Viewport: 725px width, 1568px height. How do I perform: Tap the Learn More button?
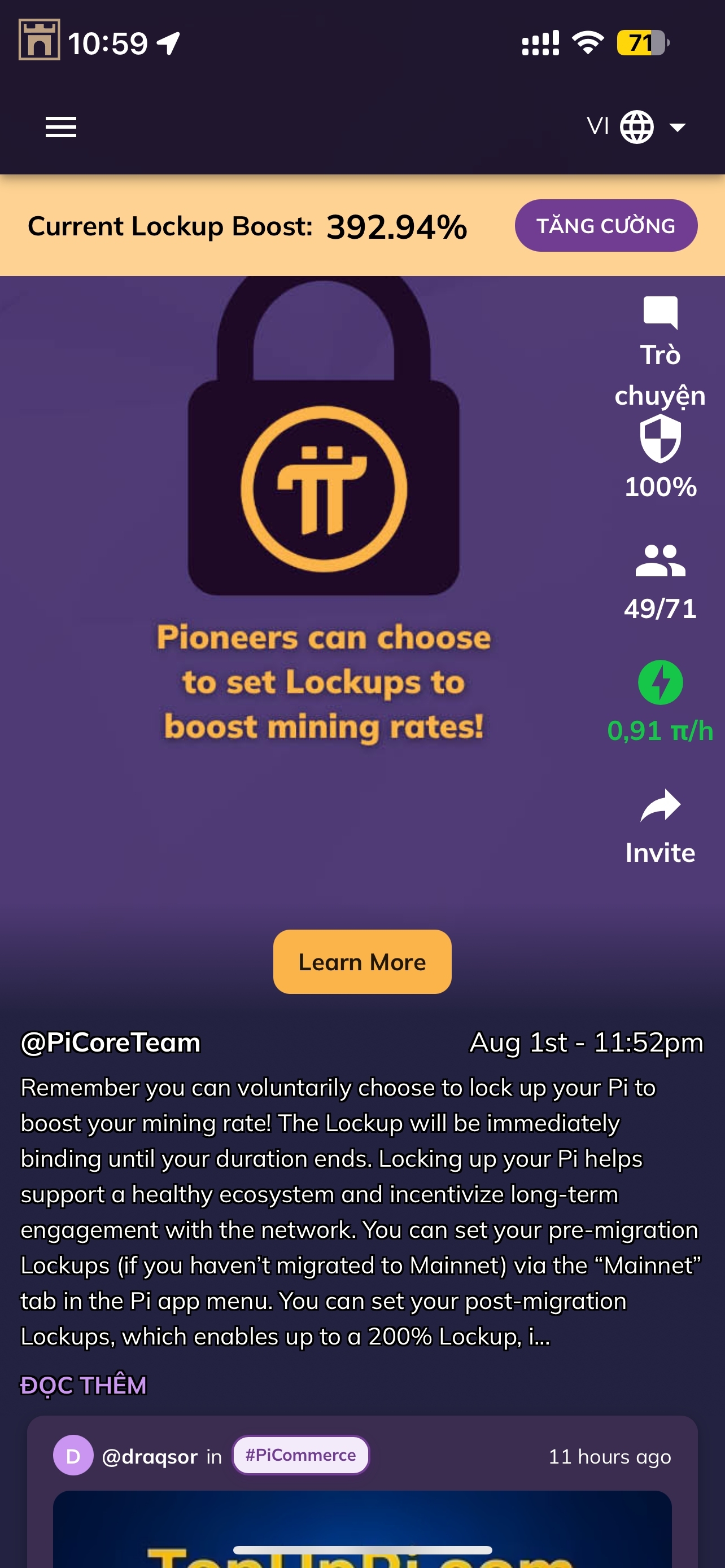pos(362,962)
